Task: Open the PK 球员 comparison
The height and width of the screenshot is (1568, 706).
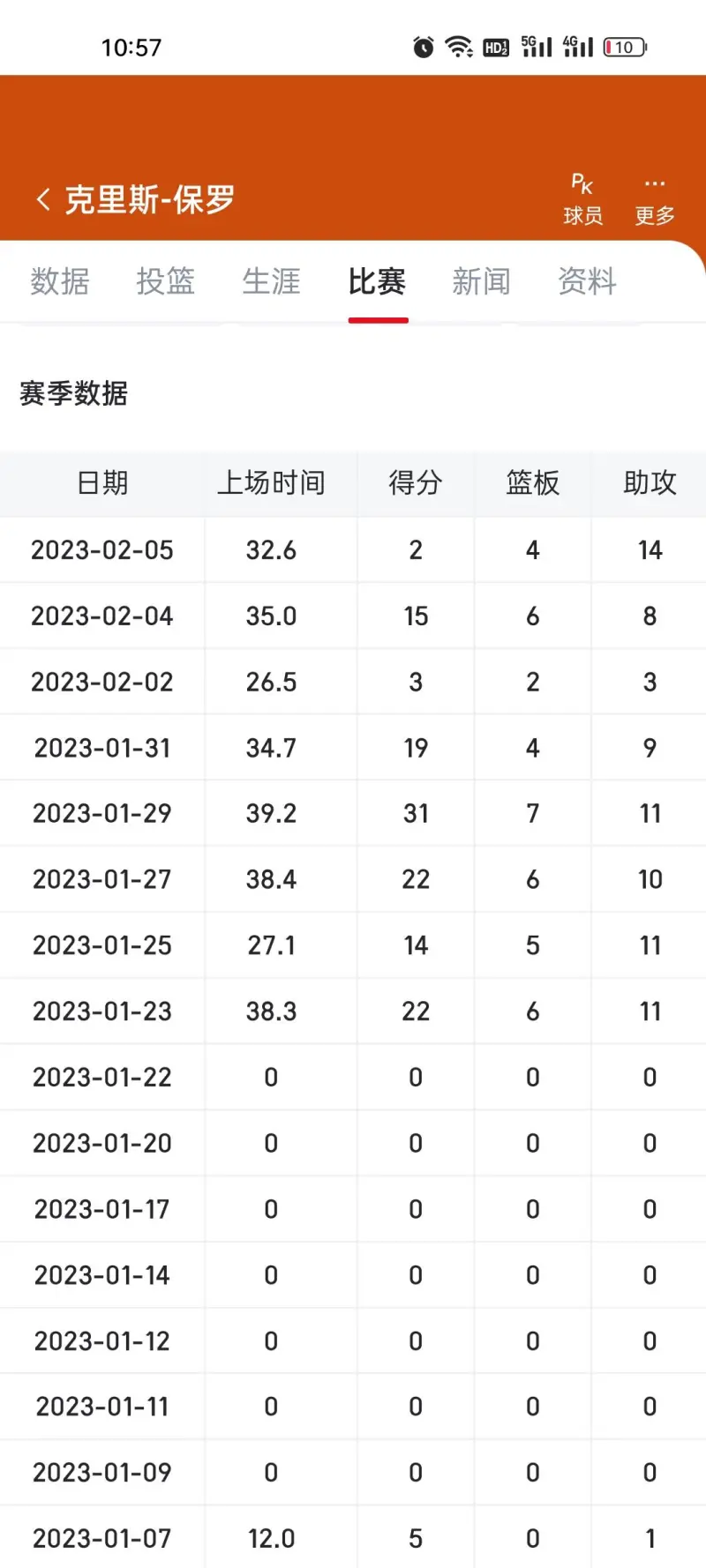Action: pyautogui.click(x=582, y=199)
